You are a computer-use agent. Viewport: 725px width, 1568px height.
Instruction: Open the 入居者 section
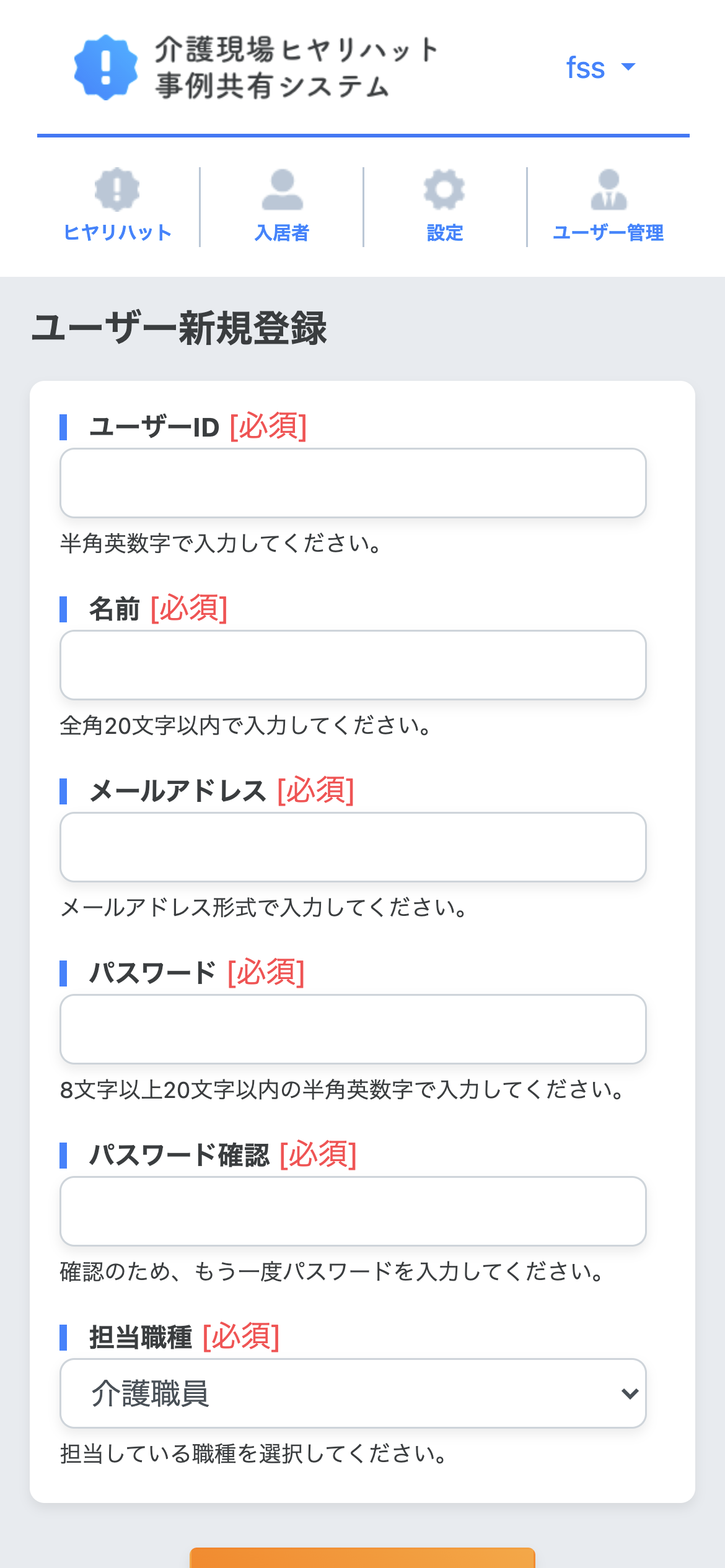tap(282, 206)
